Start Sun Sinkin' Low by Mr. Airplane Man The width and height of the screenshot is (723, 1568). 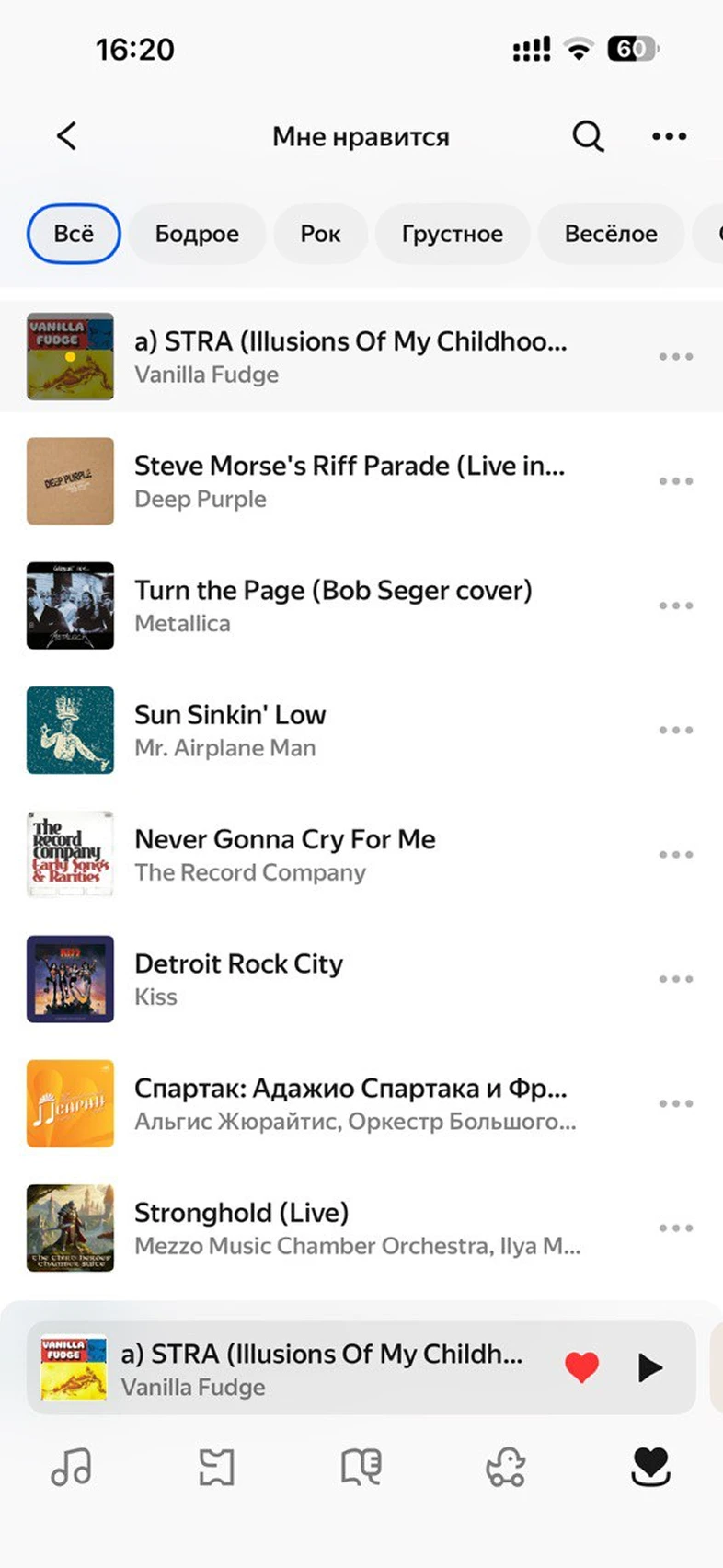click(x=230, y=730)
